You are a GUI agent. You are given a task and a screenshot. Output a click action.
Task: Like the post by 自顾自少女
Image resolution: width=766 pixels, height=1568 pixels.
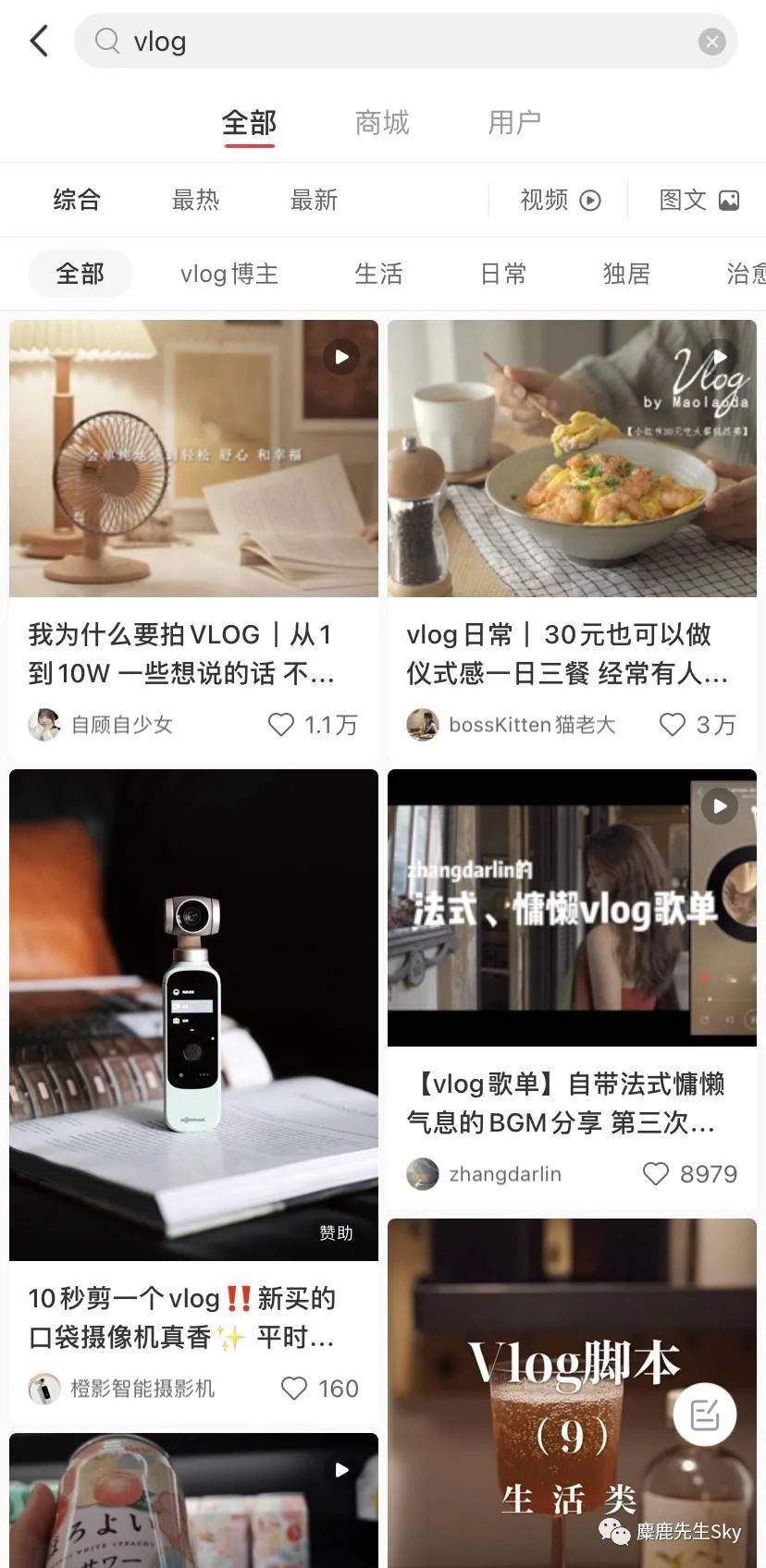(281, 724)
